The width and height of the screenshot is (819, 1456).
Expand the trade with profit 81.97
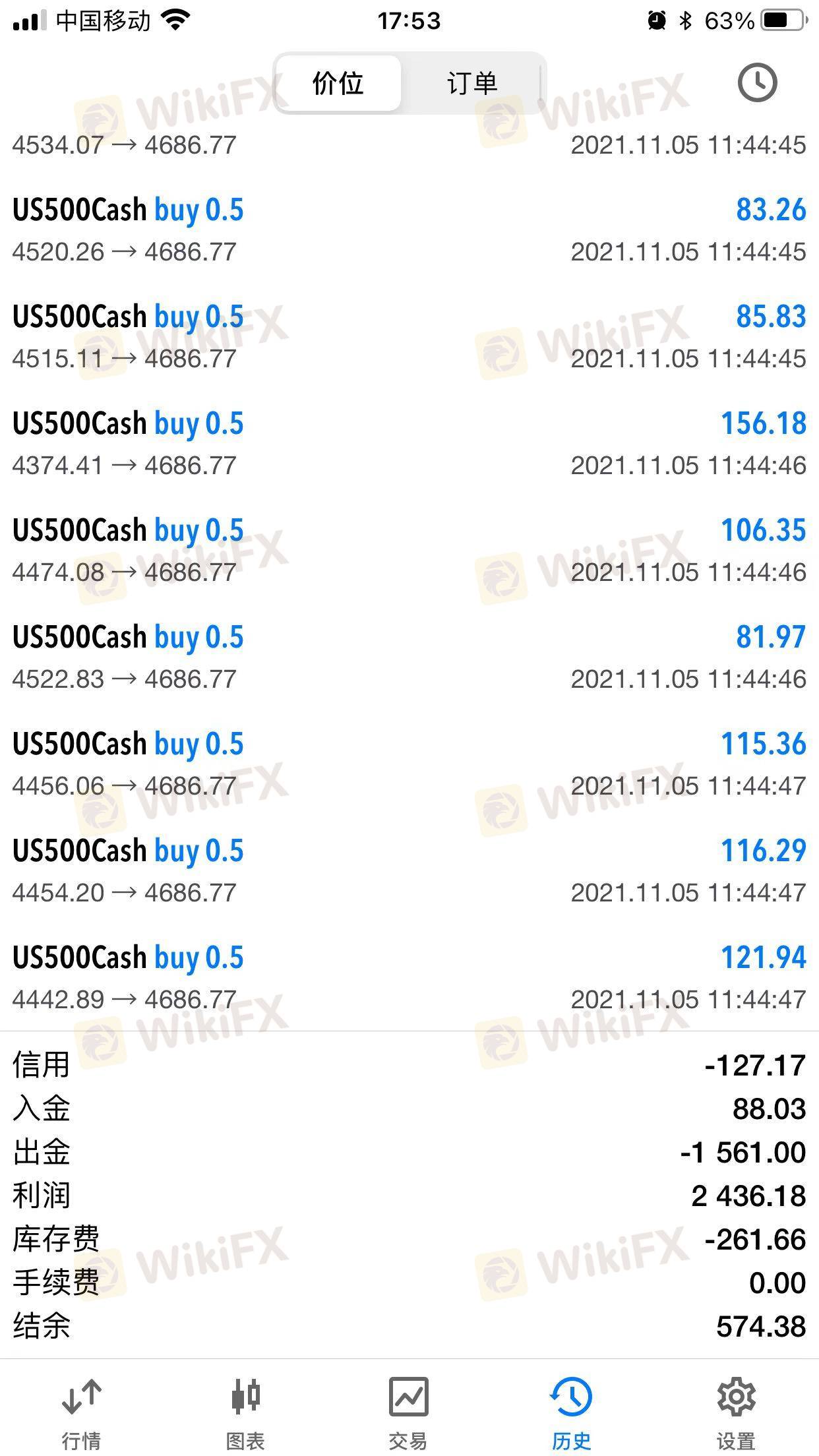[409, 657]
